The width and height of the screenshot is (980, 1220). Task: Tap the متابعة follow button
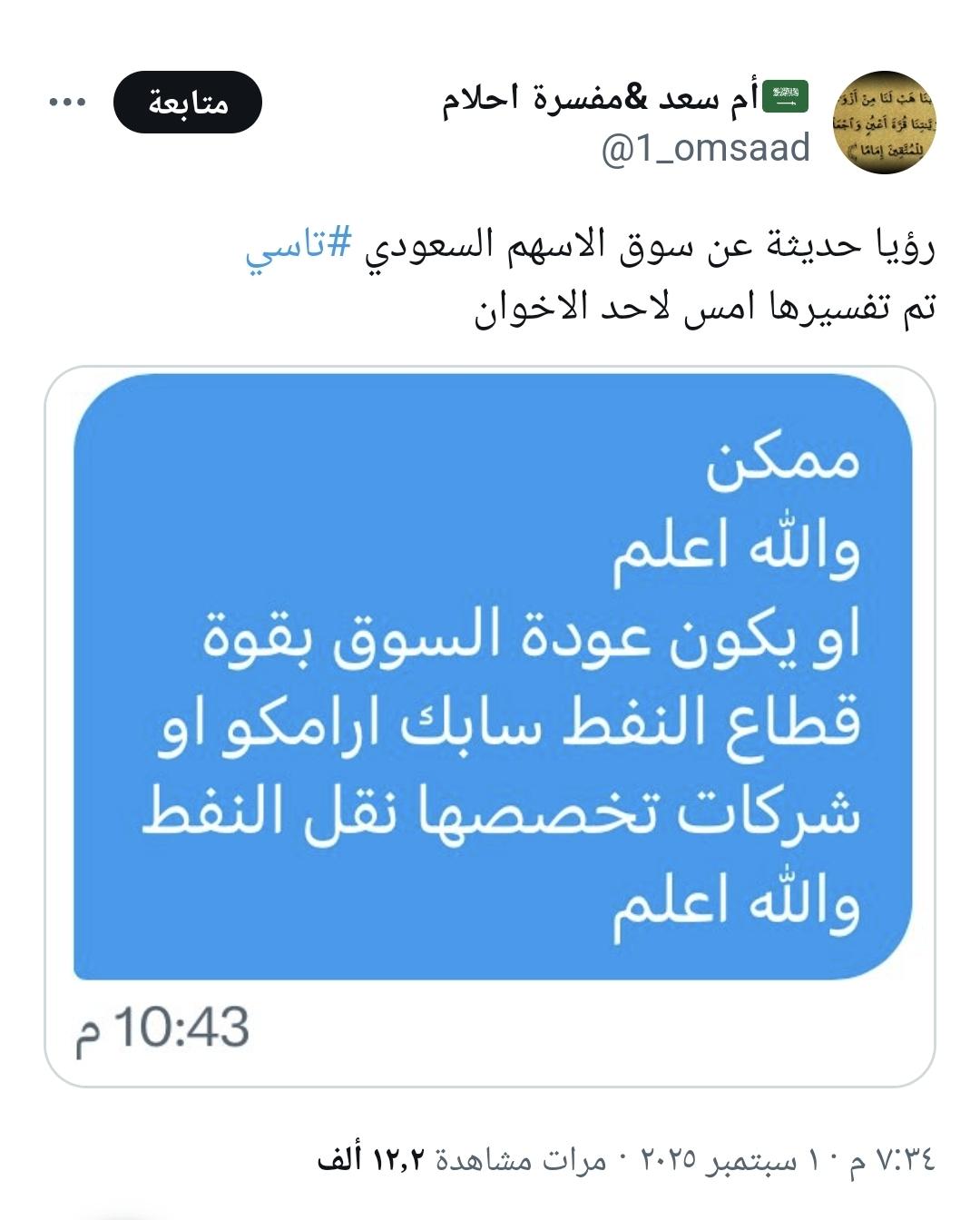[188, 103]
